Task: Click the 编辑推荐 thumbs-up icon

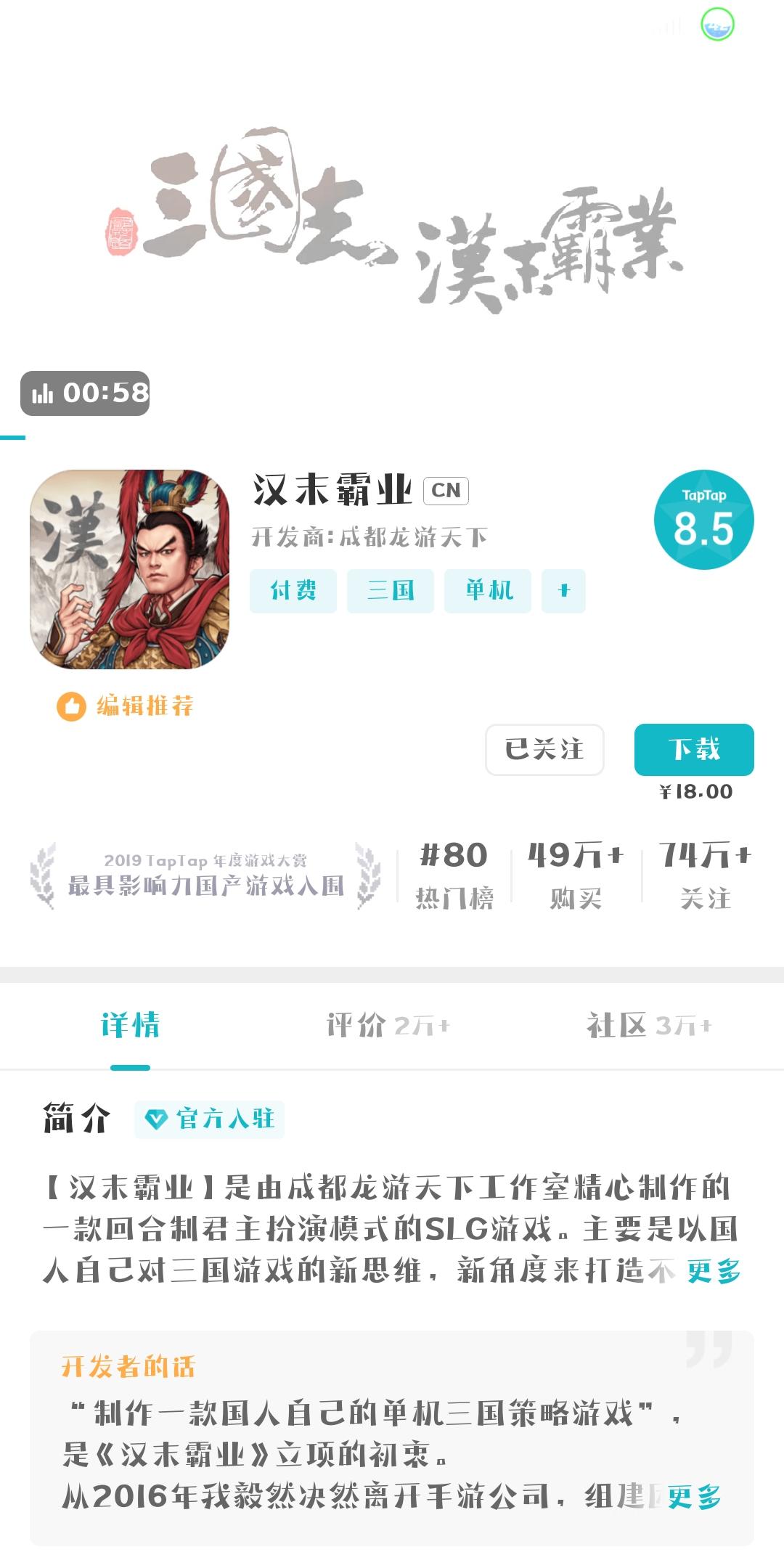Action: point(70,706)
